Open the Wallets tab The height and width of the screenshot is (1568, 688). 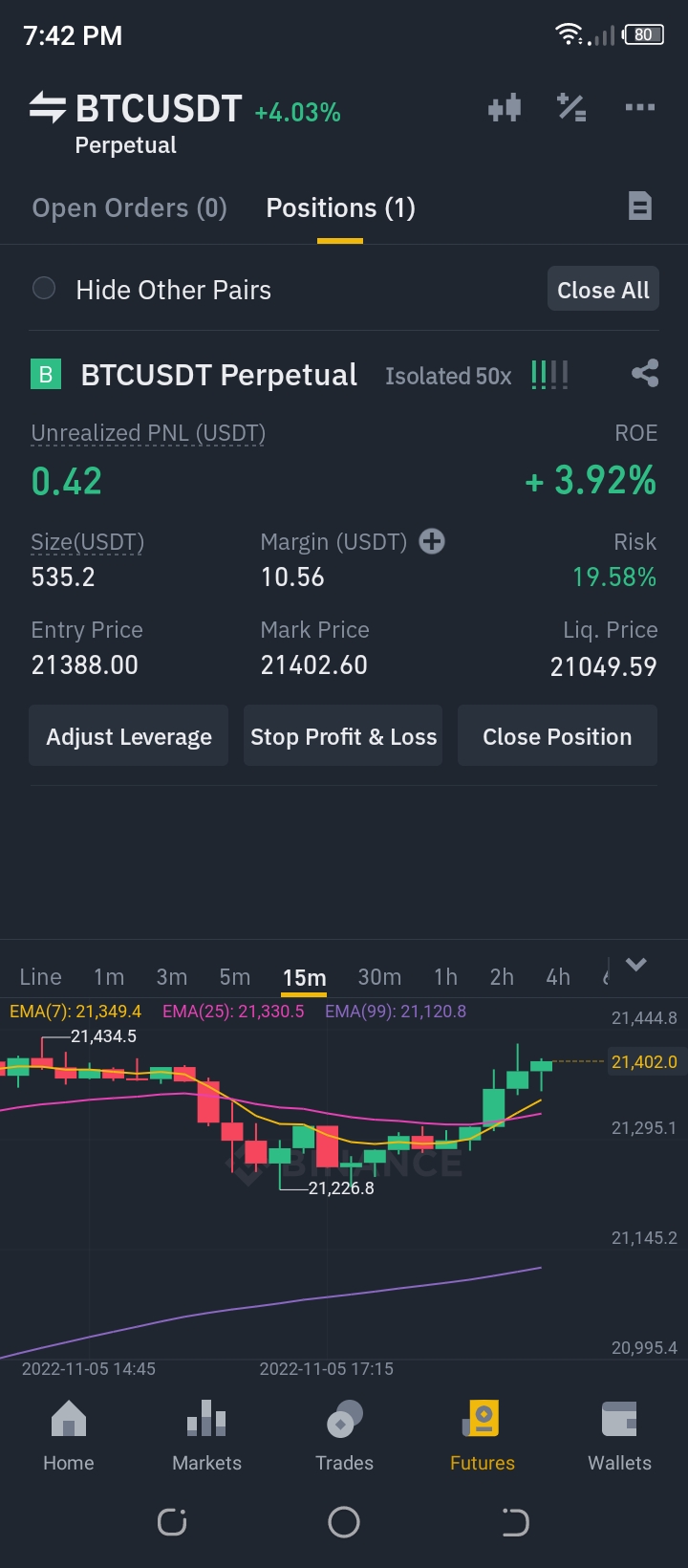(x=619, y=1435)
